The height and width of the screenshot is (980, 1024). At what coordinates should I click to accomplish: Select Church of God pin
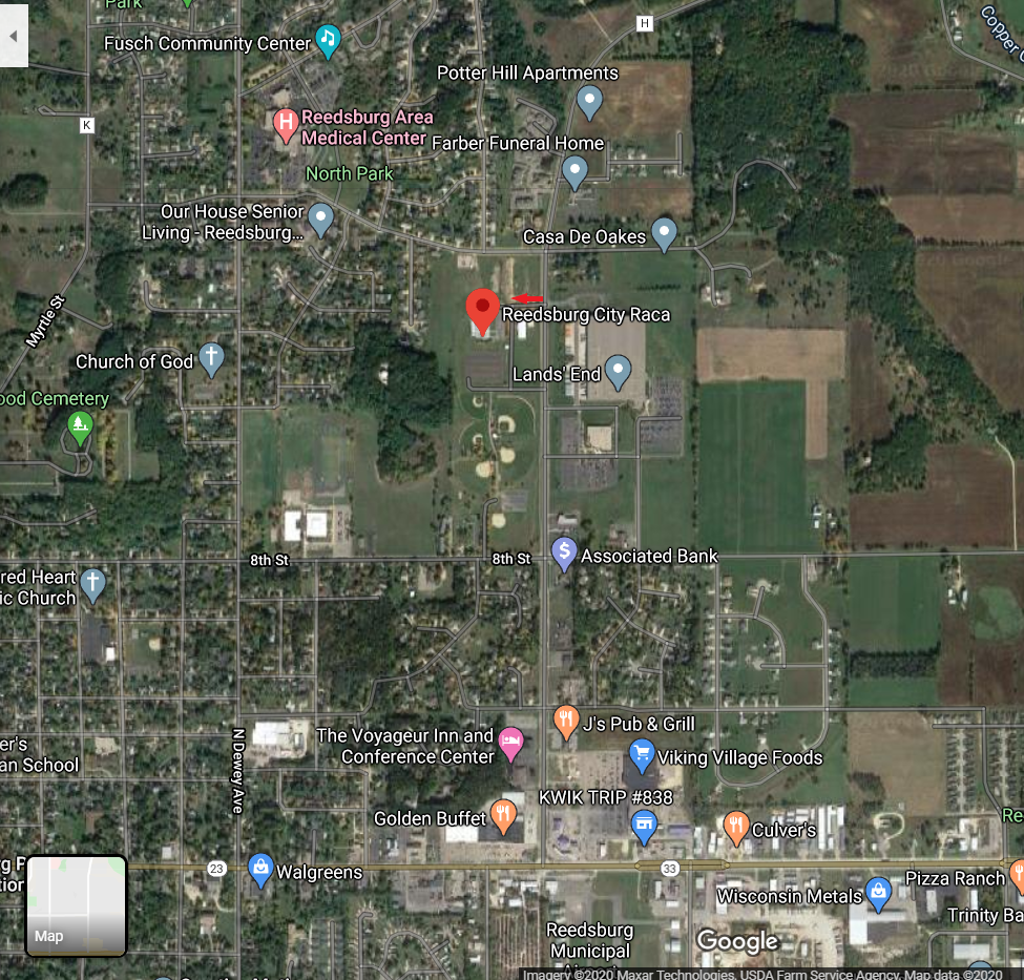(x=210, y=358)
